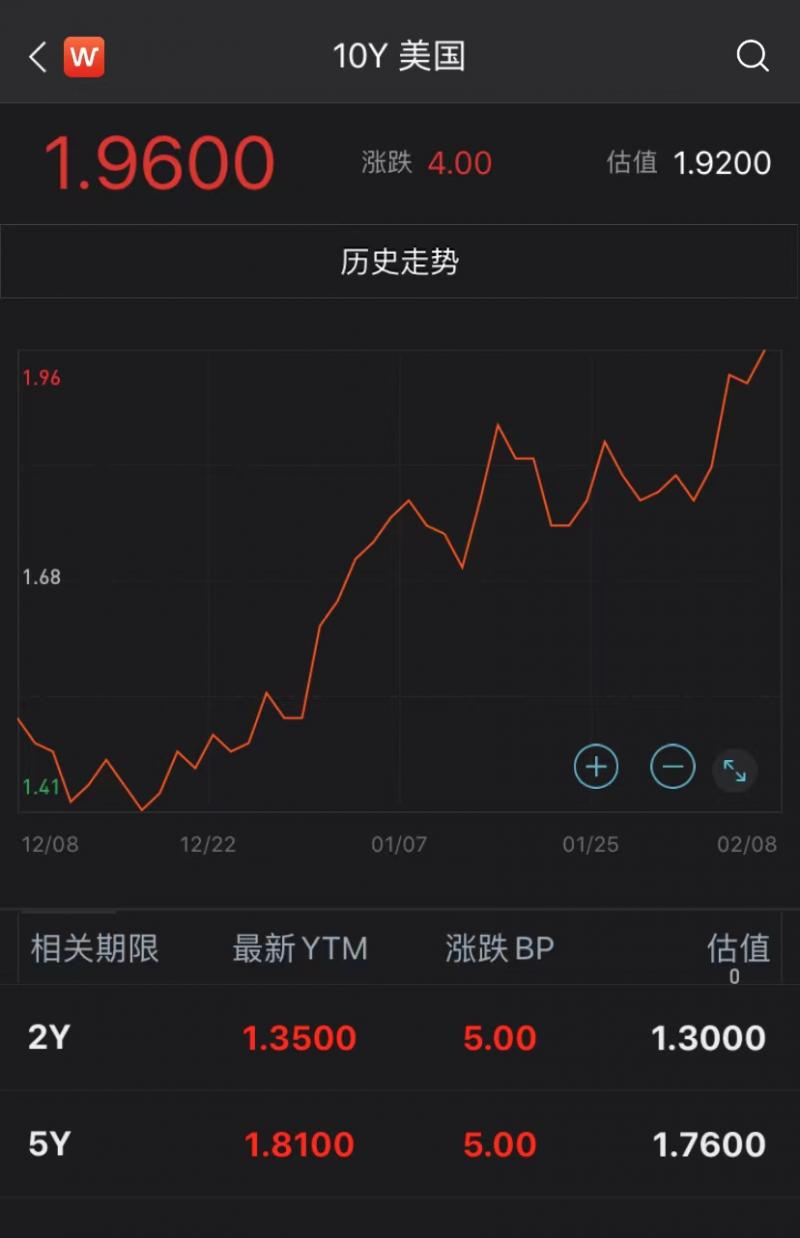This screenshot has width=800, height=1238.
Task: Open the 2Y treasury detail row
Action: click(400, 1038)
